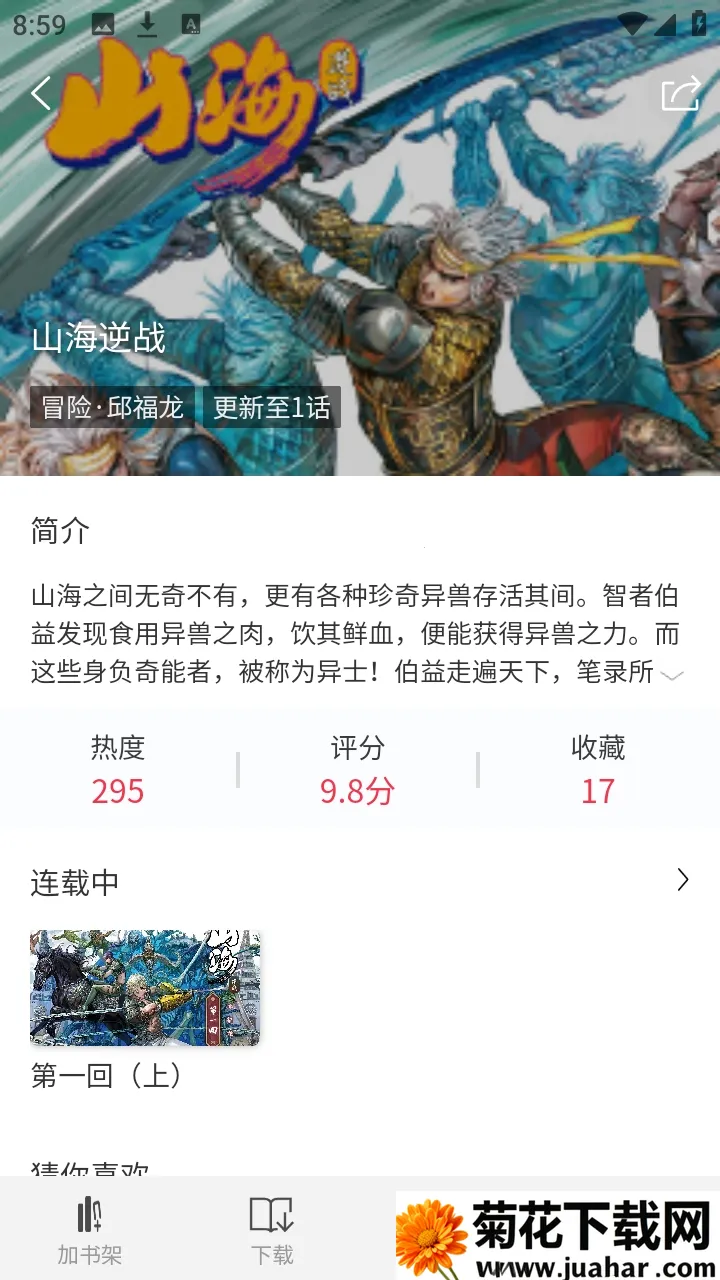The width and height of the screenshot is (720, 1280).
Task: Open the 连载中 chapter list arrow
Action: [x=683, y=880]
